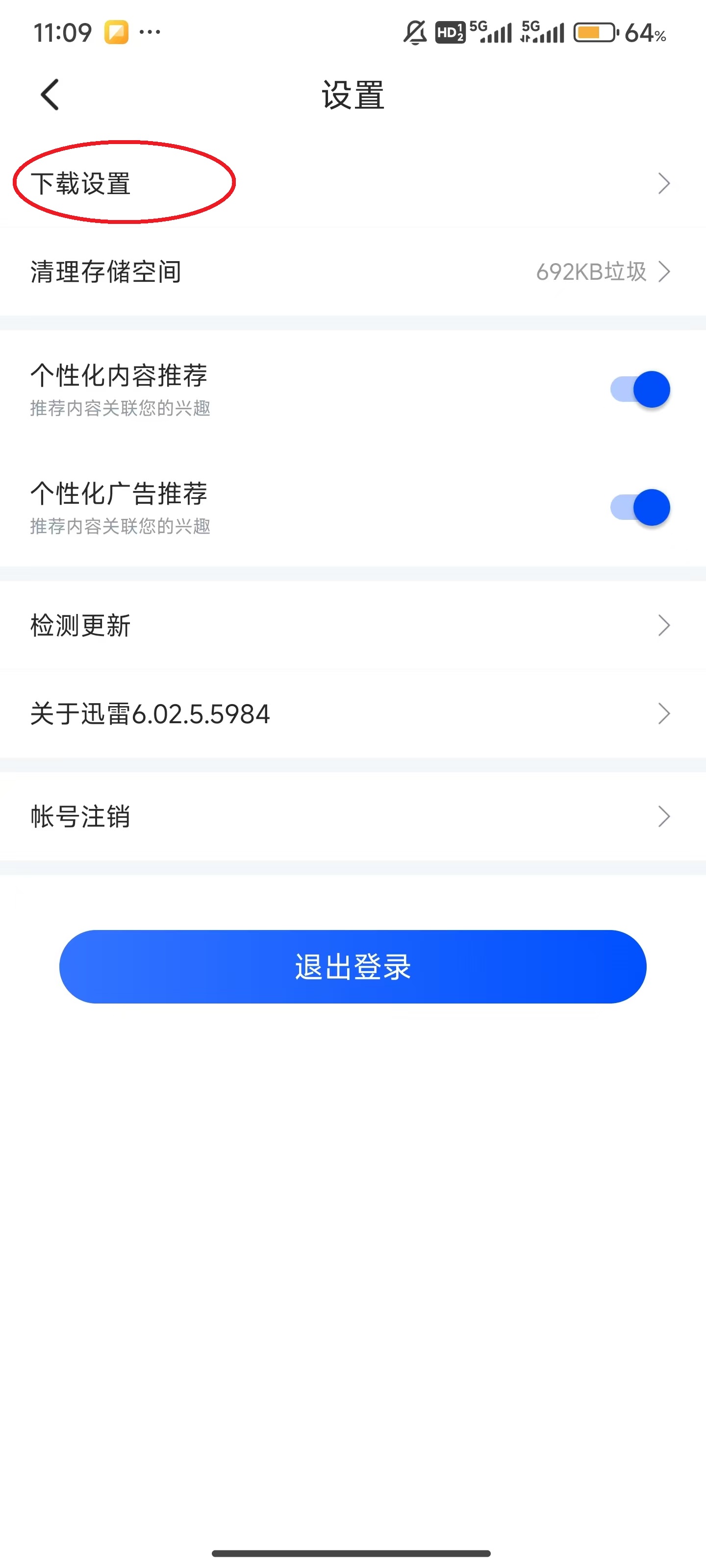
Task: Tap the 设置 title at the top
Action: pos(352,95)
